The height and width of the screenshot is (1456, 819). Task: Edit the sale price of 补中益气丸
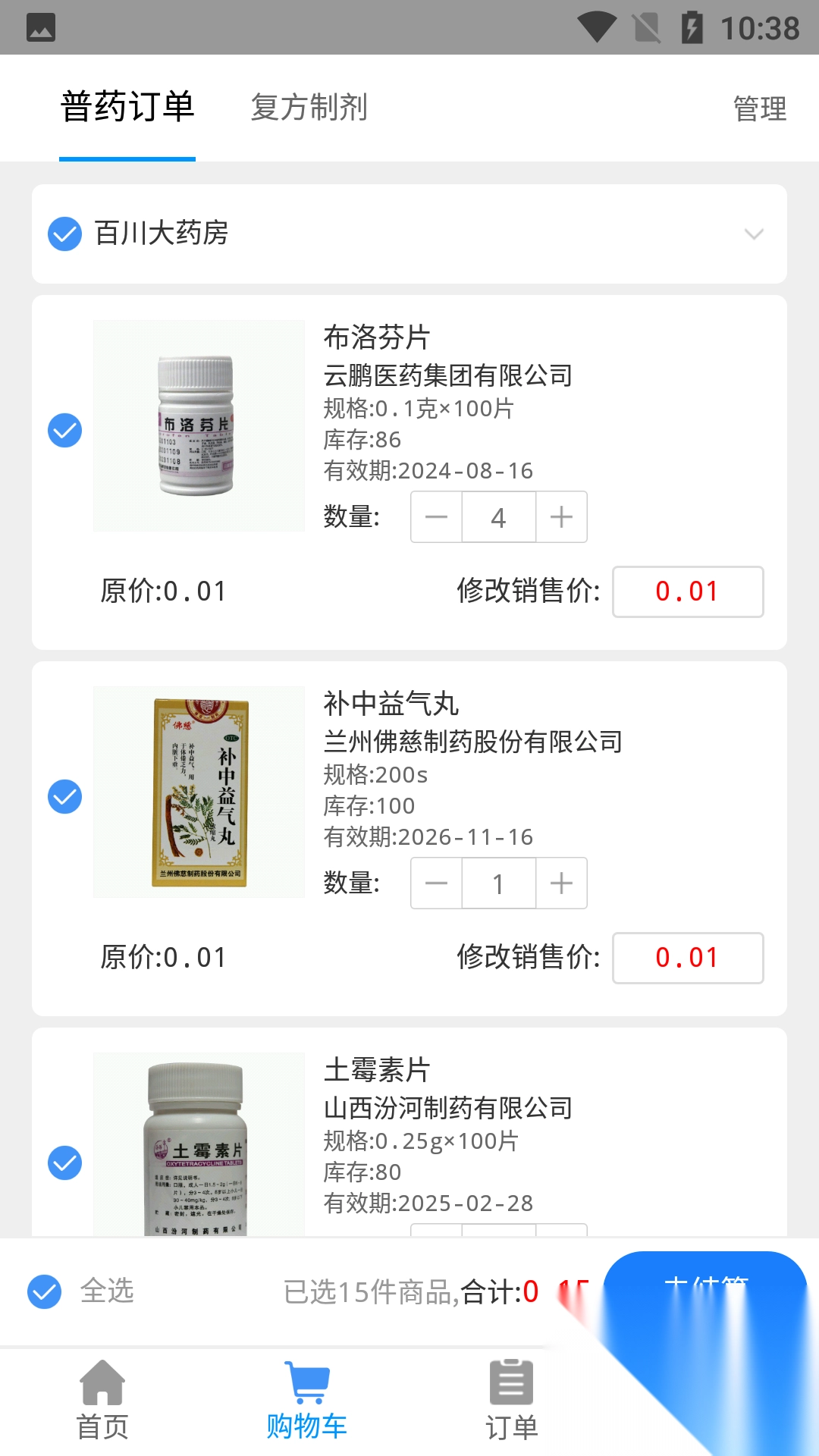(x=687, y=958)
